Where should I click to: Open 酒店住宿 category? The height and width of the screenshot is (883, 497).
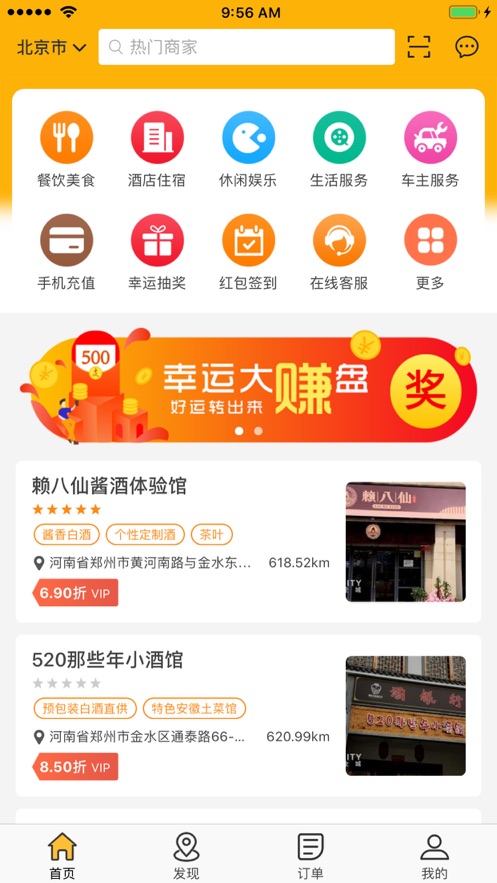coord(157,149)
